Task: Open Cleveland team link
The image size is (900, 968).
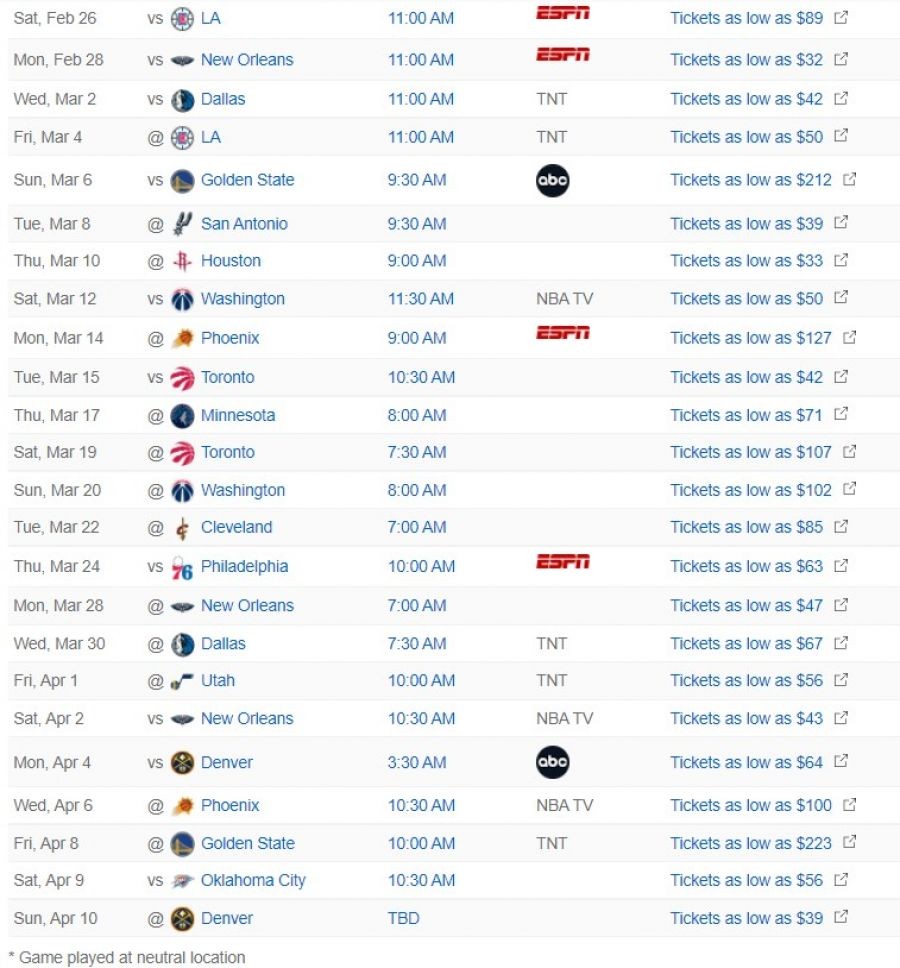Action: [236, 527]
